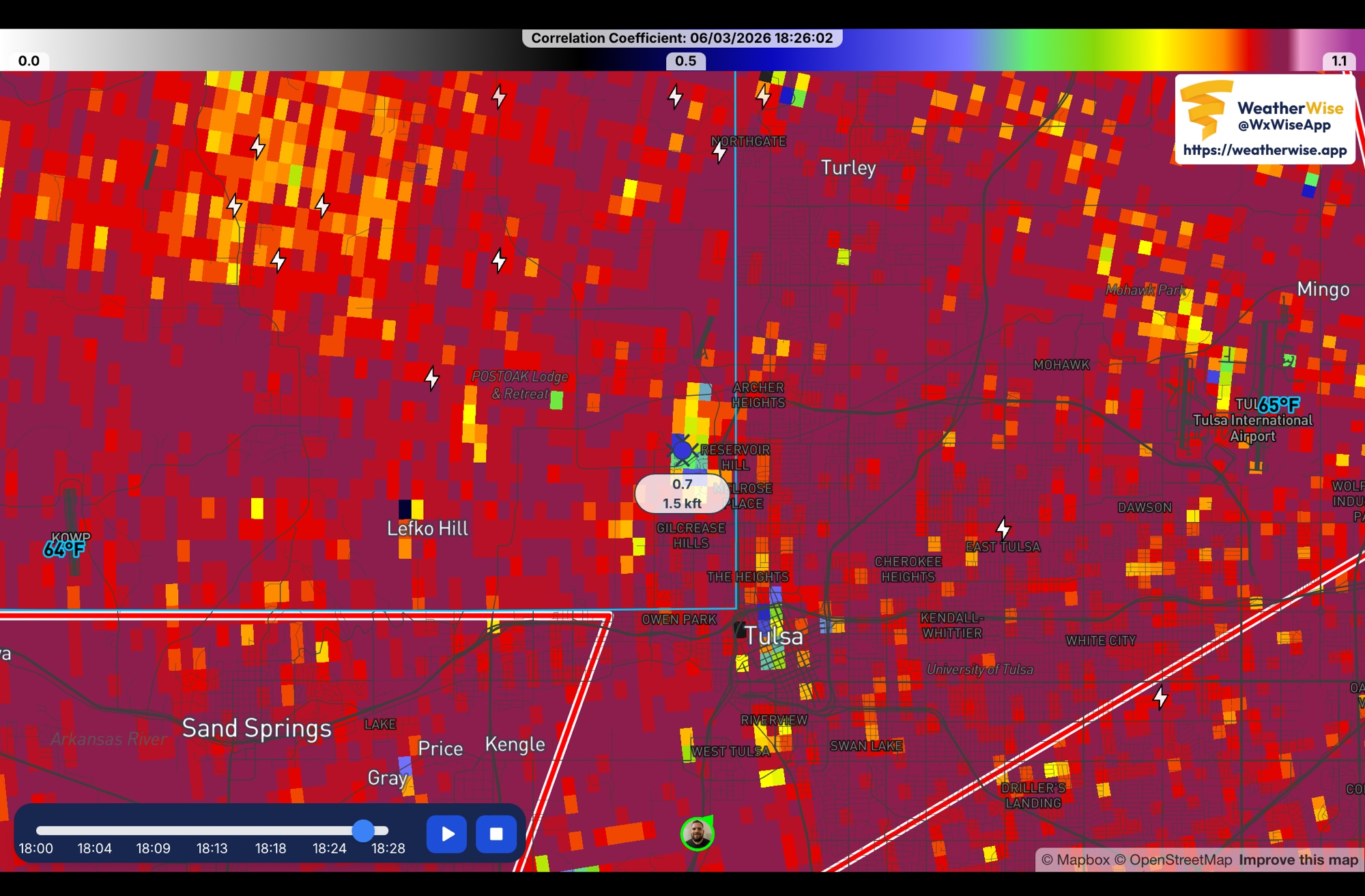The image size is (1365, 896).
Task: Open Improve this map link
Action: [1298, 860]
